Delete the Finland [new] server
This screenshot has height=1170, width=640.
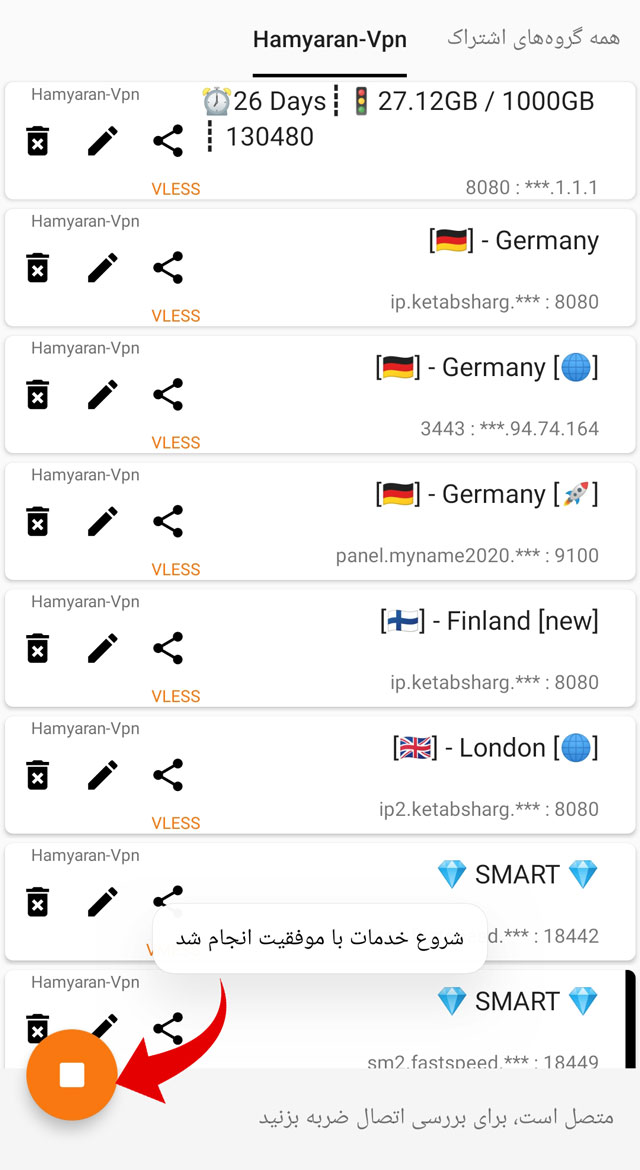(x=37, y=648)
